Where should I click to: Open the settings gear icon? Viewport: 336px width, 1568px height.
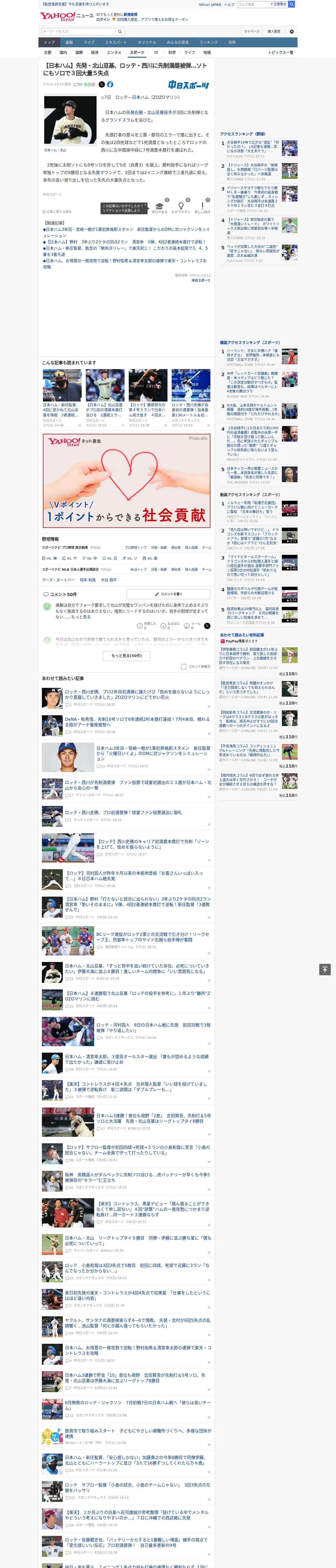292,32
